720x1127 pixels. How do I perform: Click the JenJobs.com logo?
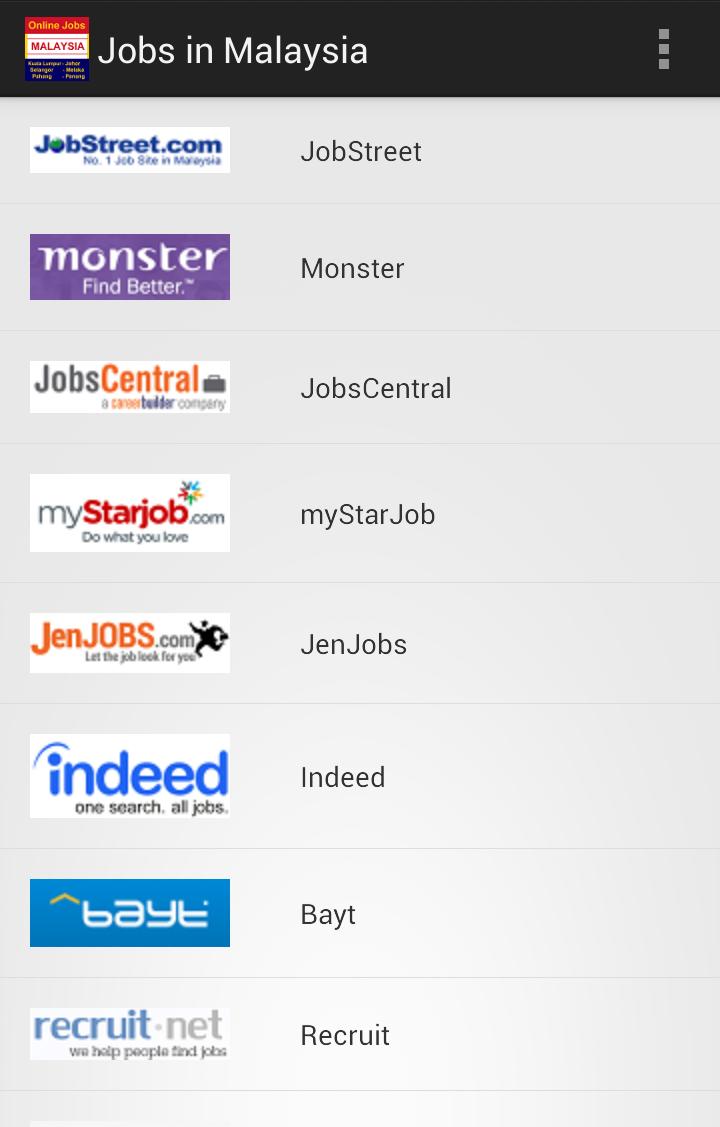[x=129, y=642]
